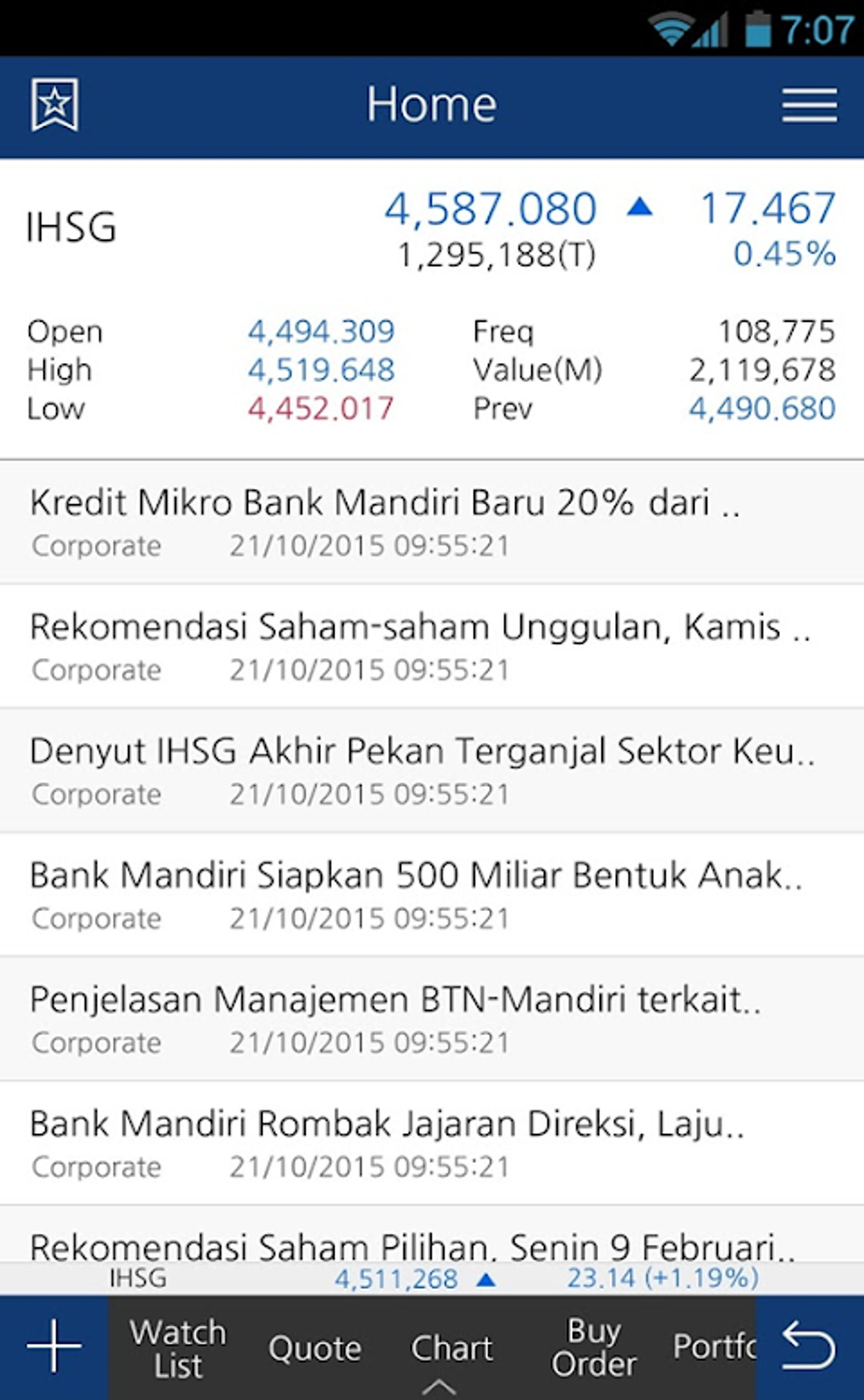The image size is (864, 1400).
Task: Switch to the Quote tab
Action: pyautogui.click(x=314, y=1347)
